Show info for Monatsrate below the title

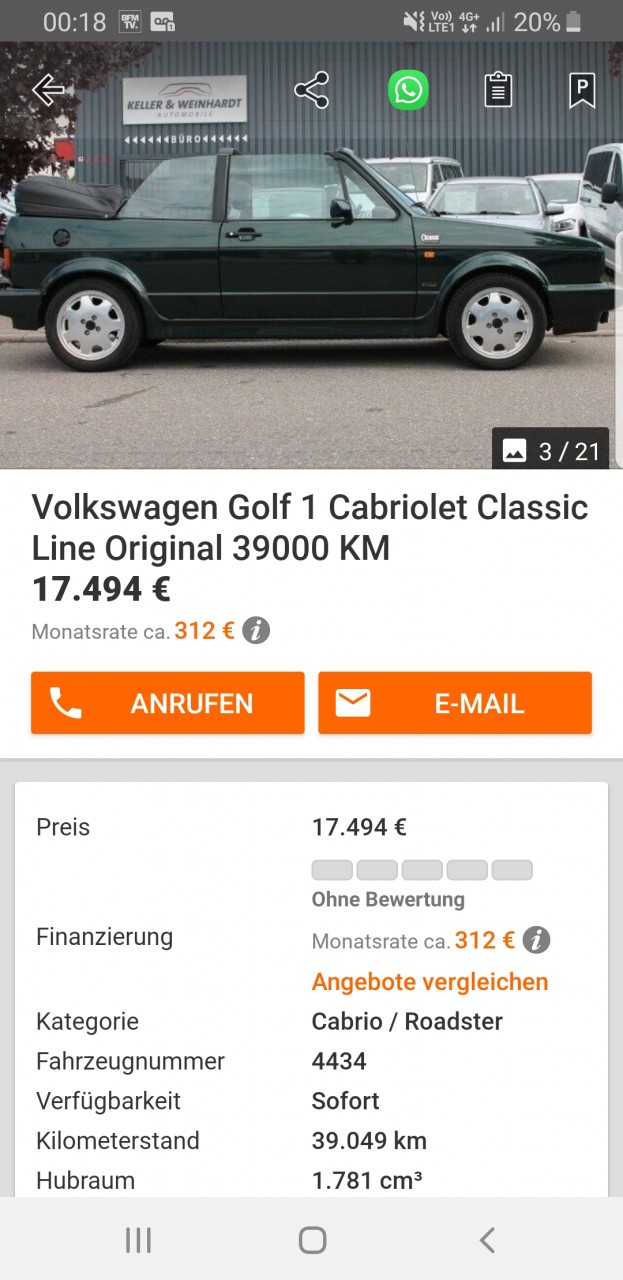(256, 631)
